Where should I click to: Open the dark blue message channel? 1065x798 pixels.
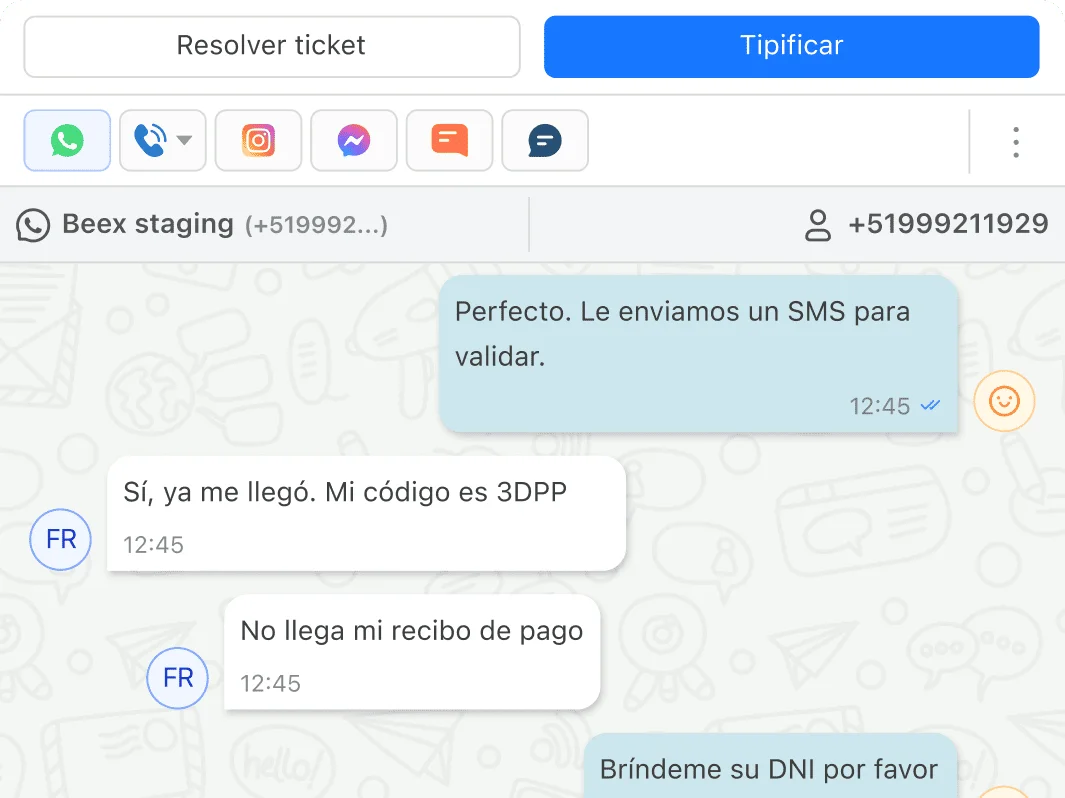545,141
